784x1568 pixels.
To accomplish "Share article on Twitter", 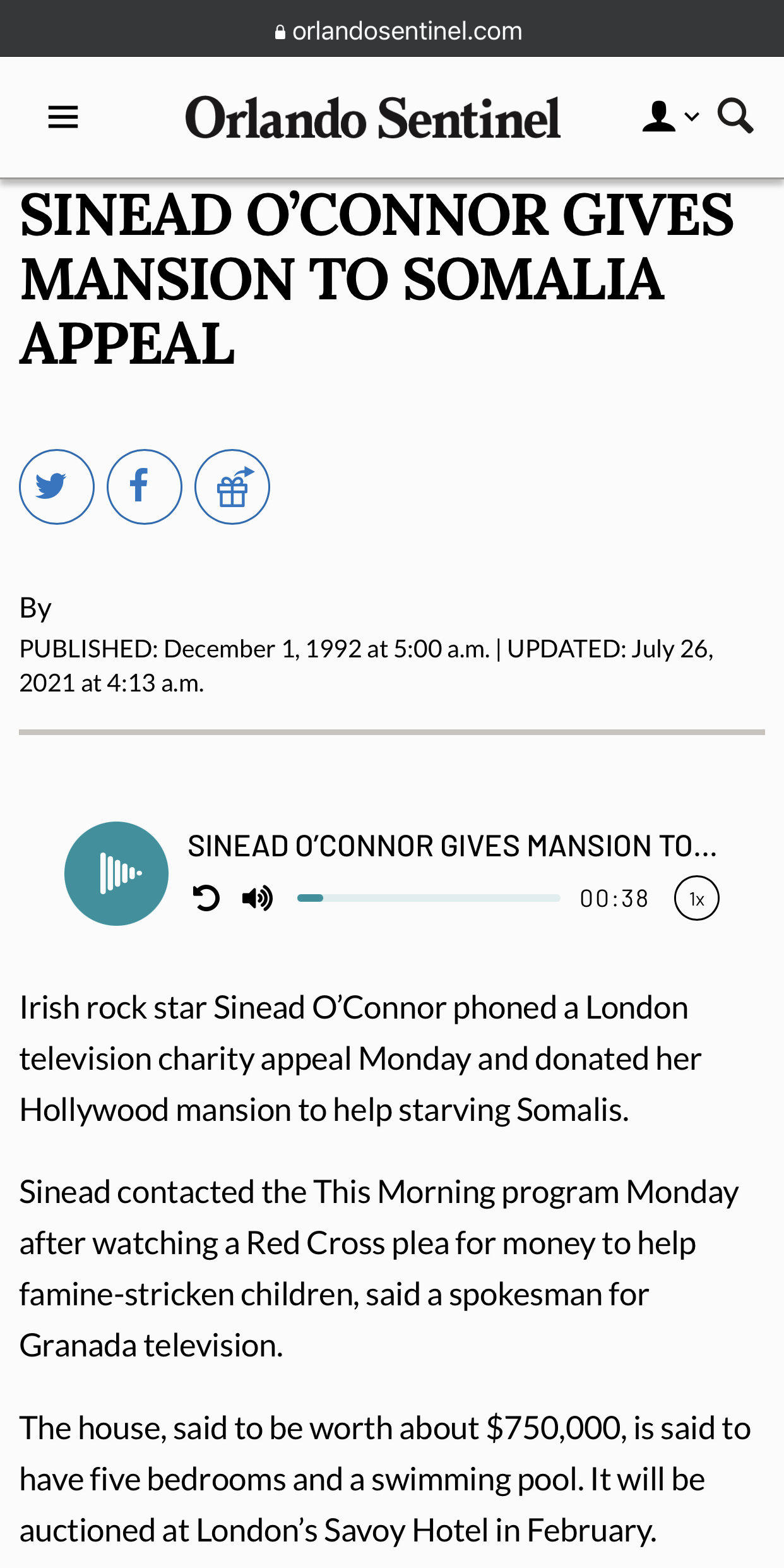I will coord(57,487).
